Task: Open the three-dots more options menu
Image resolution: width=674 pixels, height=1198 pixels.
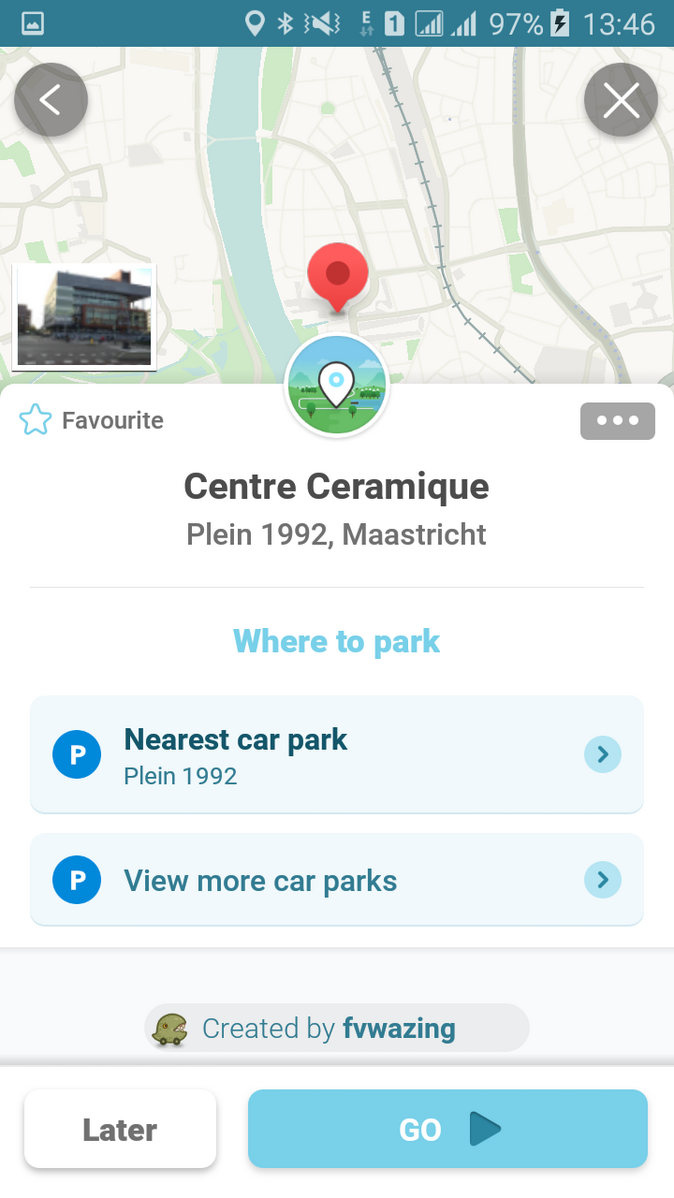Action: pos(617,421)
